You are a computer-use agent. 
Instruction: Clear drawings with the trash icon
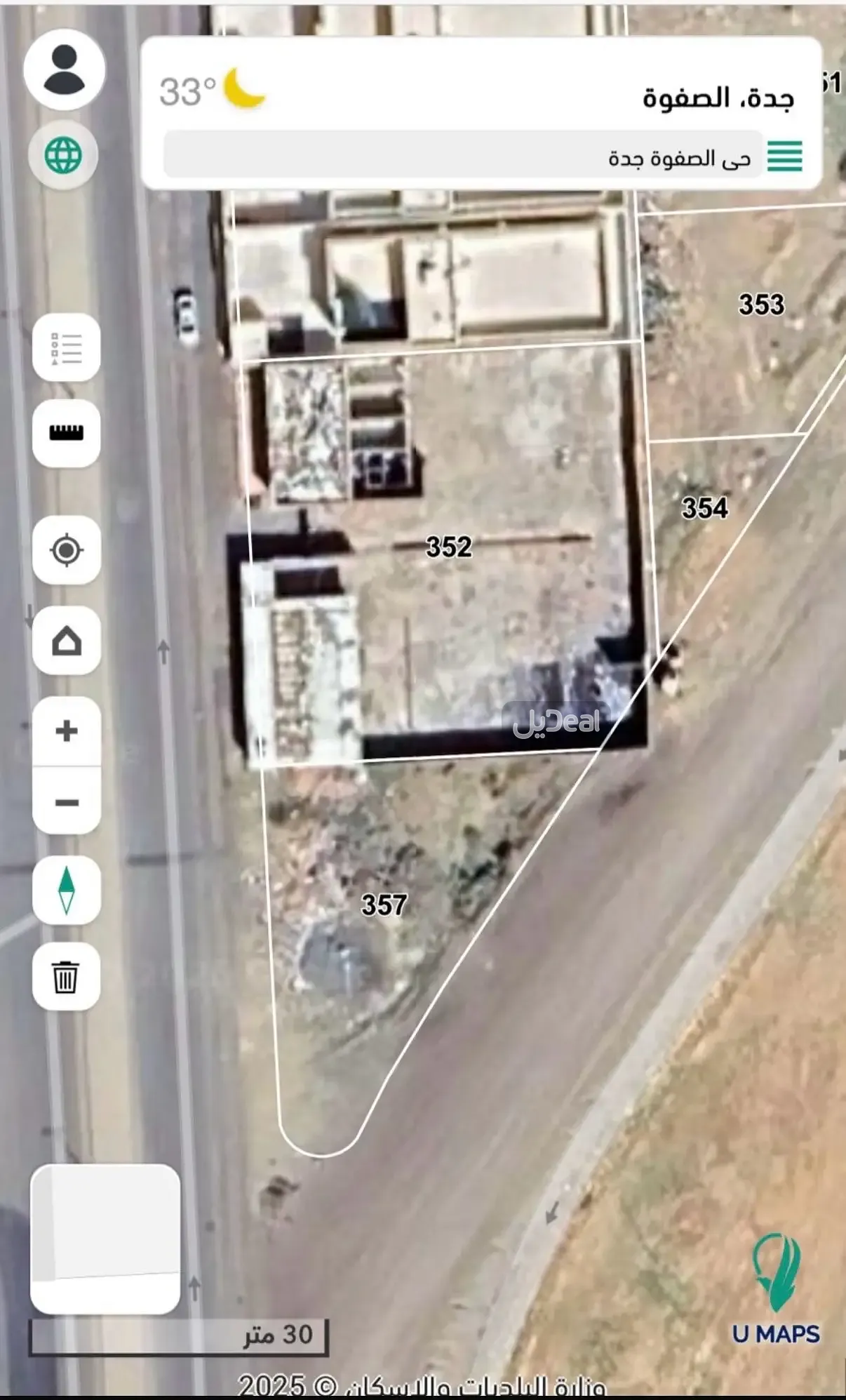coord(67,977)
